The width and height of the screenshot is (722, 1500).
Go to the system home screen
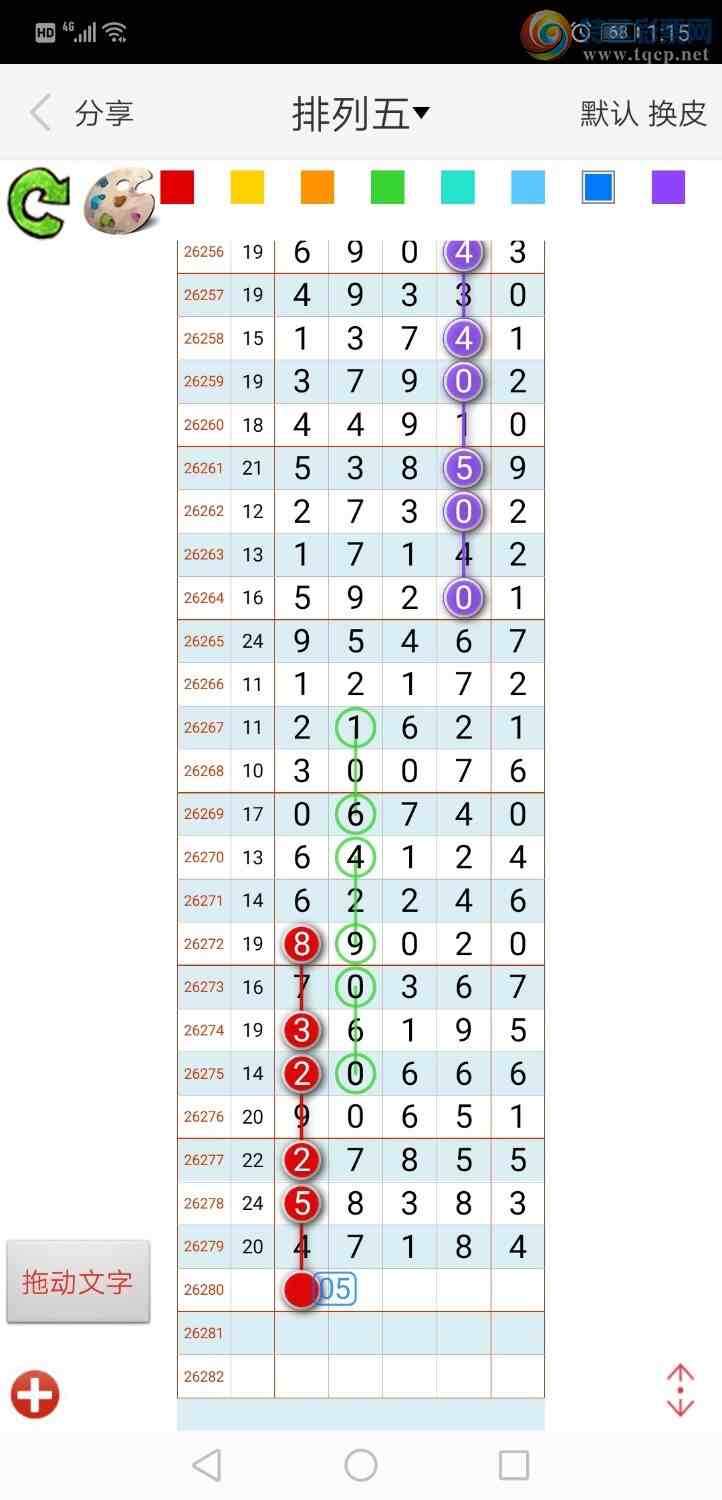tap(361, 1465)
